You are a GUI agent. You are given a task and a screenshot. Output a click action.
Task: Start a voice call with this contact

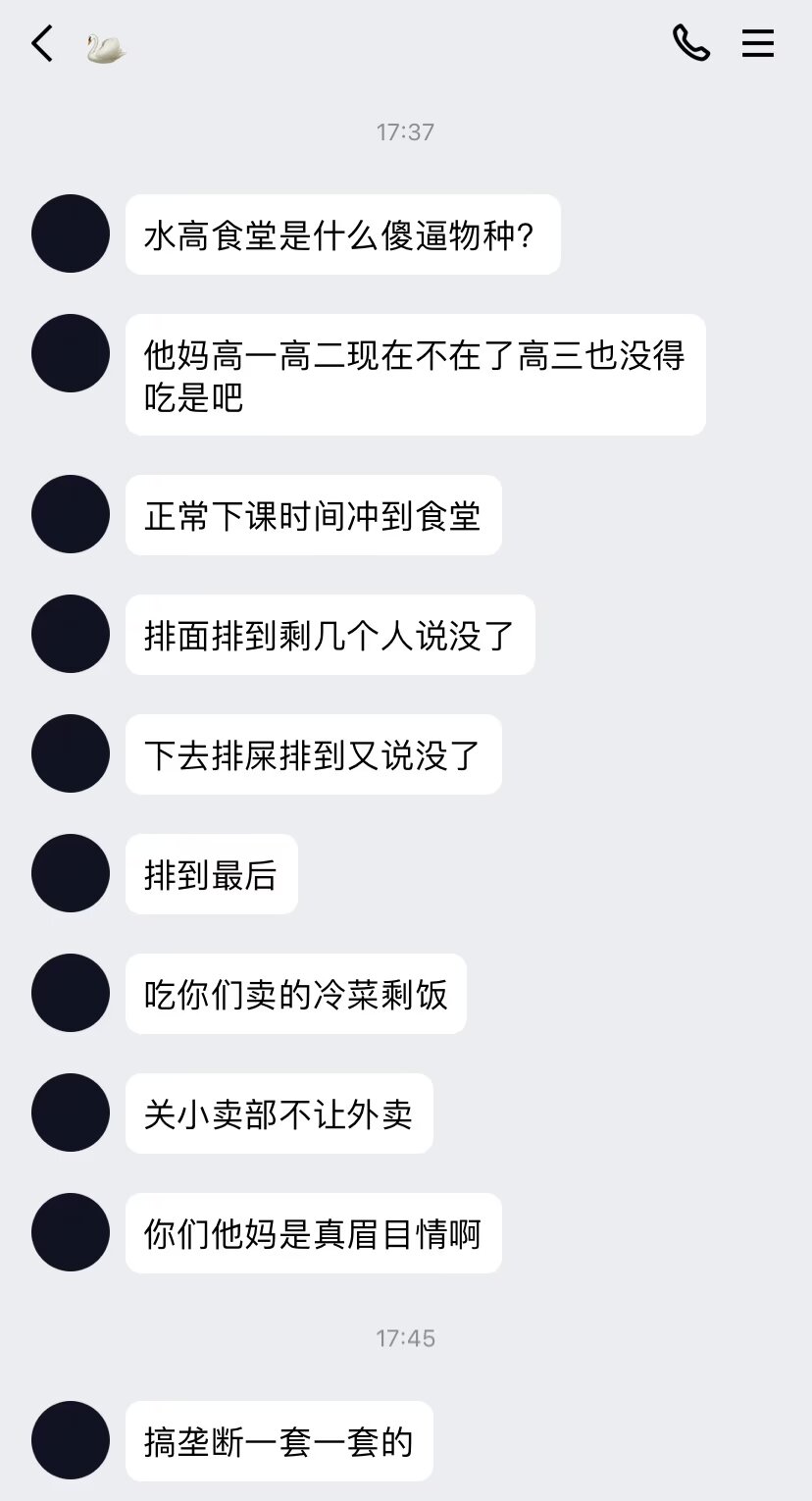click(x=690, y=43)
